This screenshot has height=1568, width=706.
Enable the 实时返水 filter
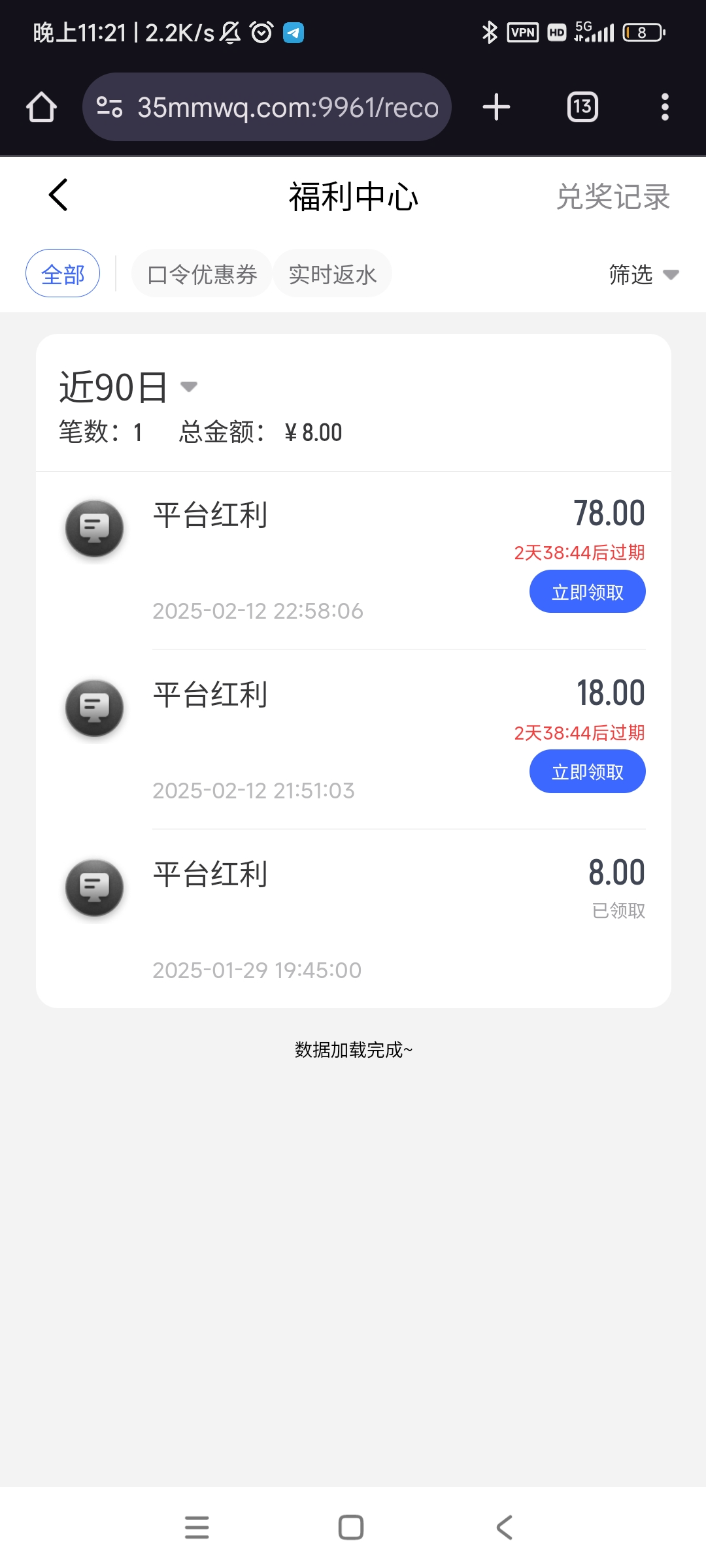(x=332, y=274)
